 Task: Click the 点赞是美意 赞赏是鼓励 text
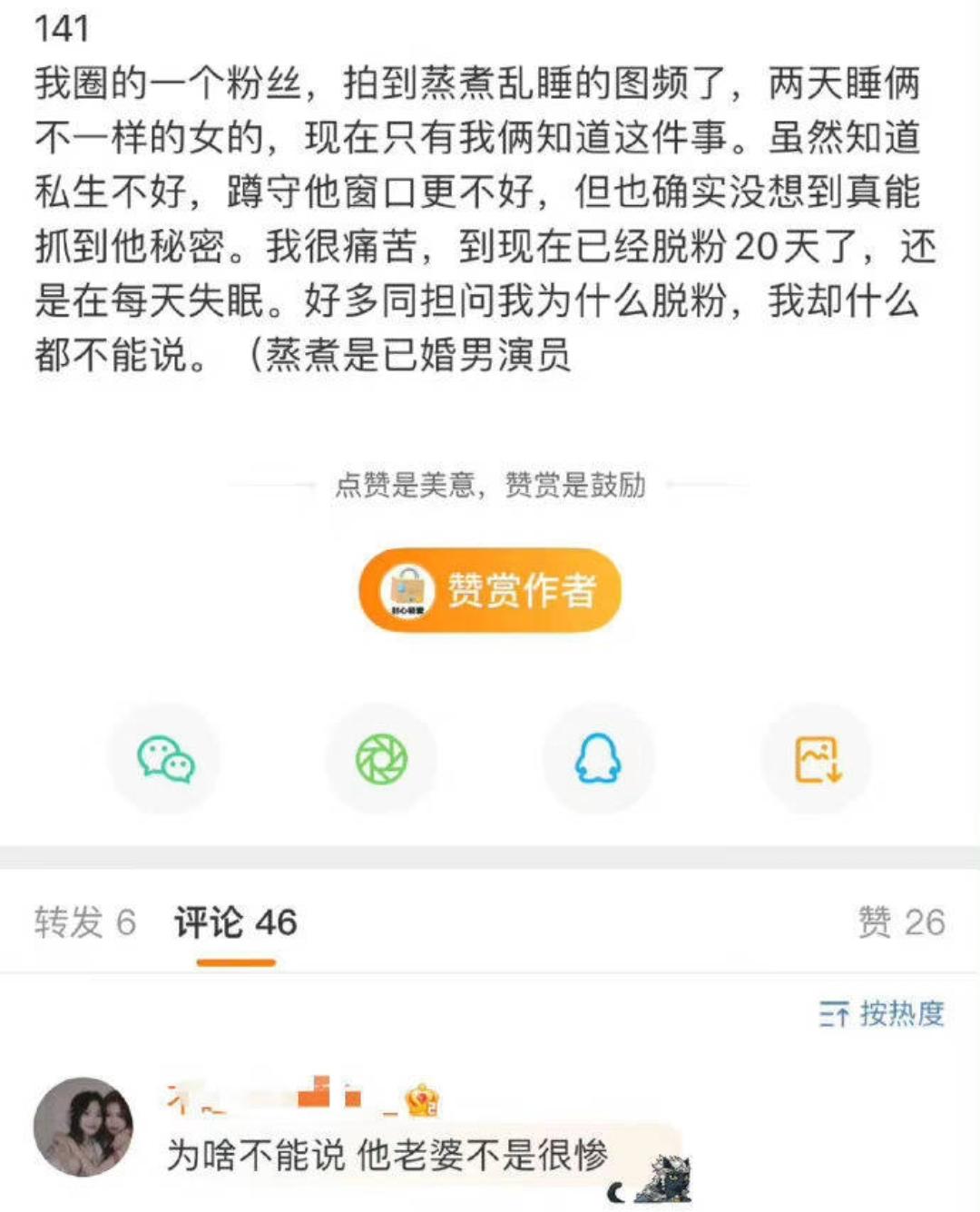coord(490,485)
